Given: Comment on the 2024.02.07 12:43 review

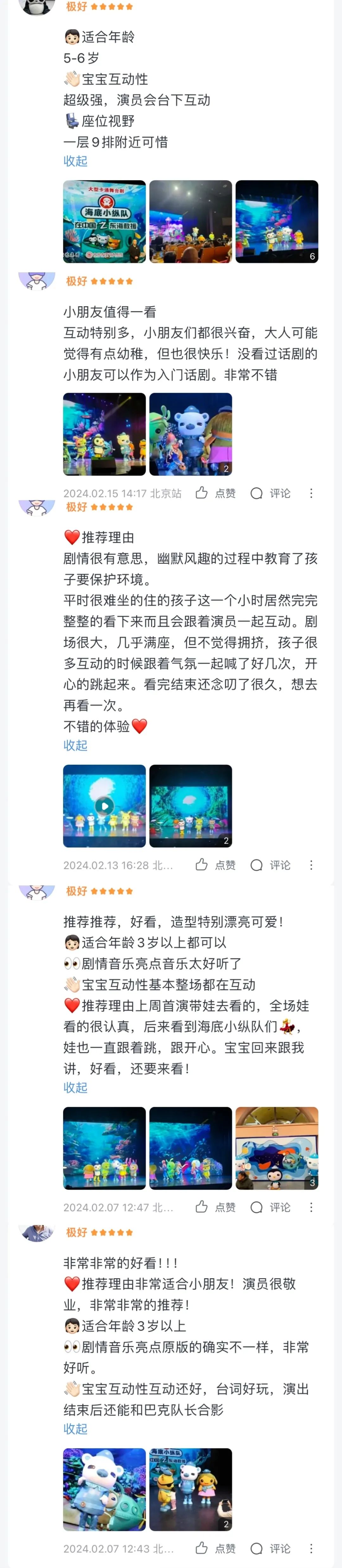Looking at the screenshot, I should point(271,1549).
